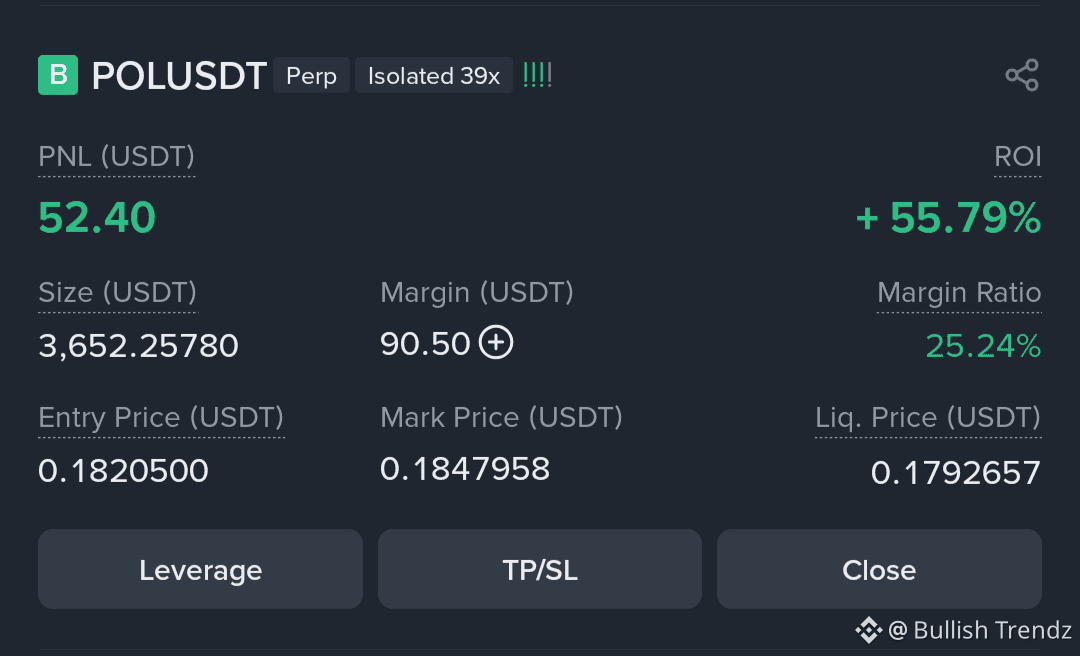The height and width of the screenshot is (656, 1080).
Task: Share this POLUSDT position
Action: tap(1021, 76)
